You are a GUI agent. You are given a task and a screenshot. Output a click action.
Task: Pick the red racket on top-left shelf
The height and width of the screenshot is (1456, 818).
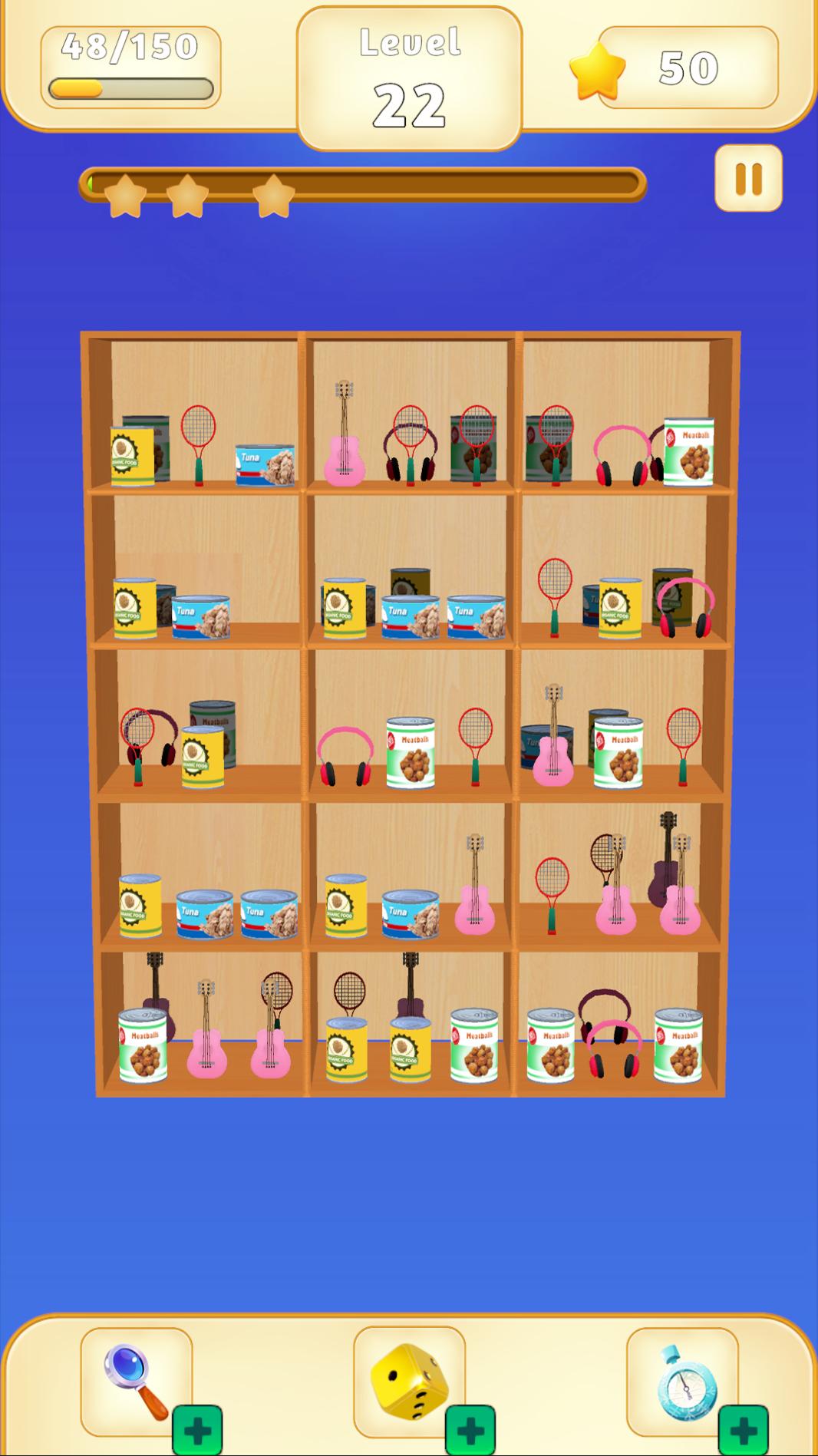coord(198,443)
